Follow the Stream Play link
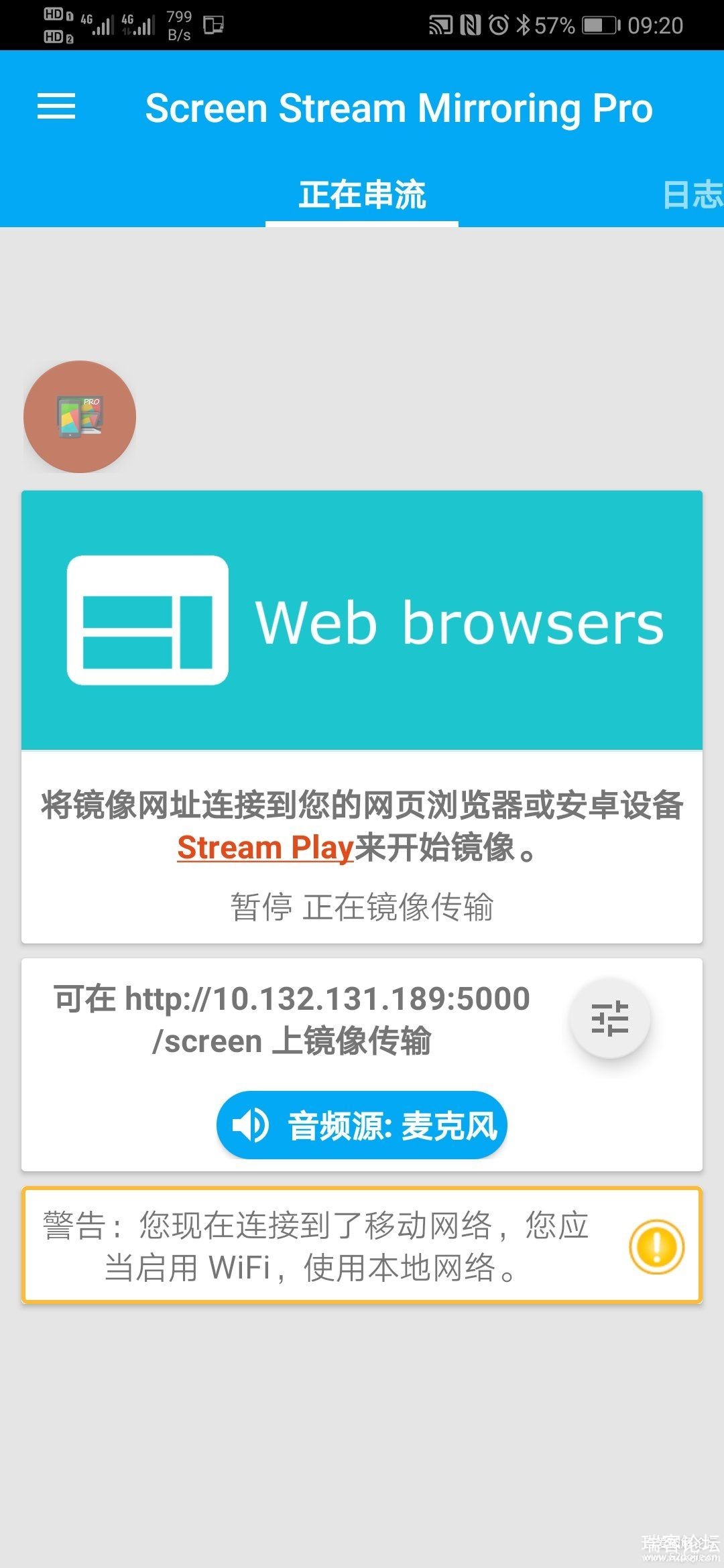This screenshot has height=1568, width=724. (265, 848)
